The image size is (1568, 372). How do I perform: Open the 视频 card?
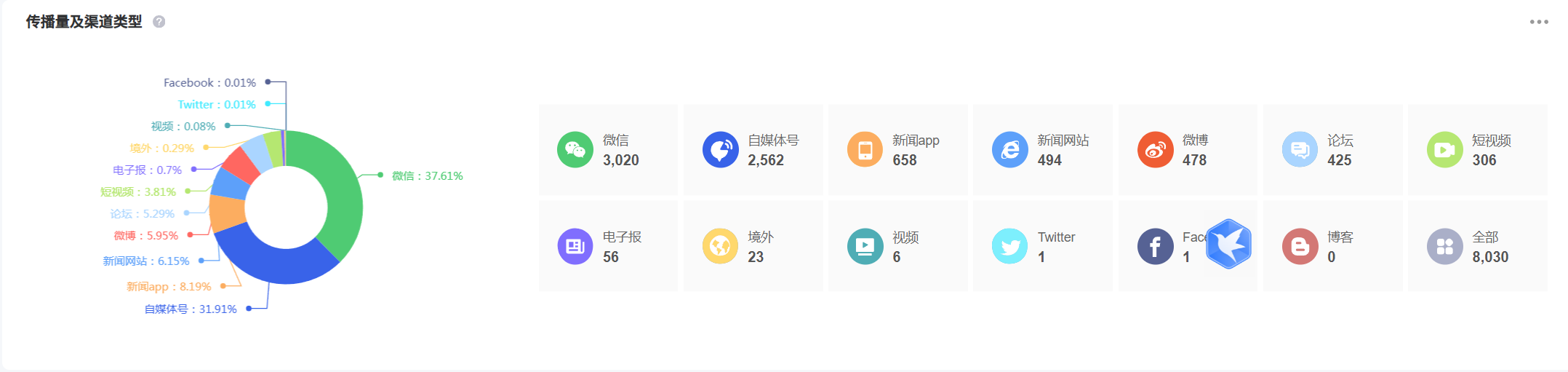pyautogui.click(x=897, y=246)
